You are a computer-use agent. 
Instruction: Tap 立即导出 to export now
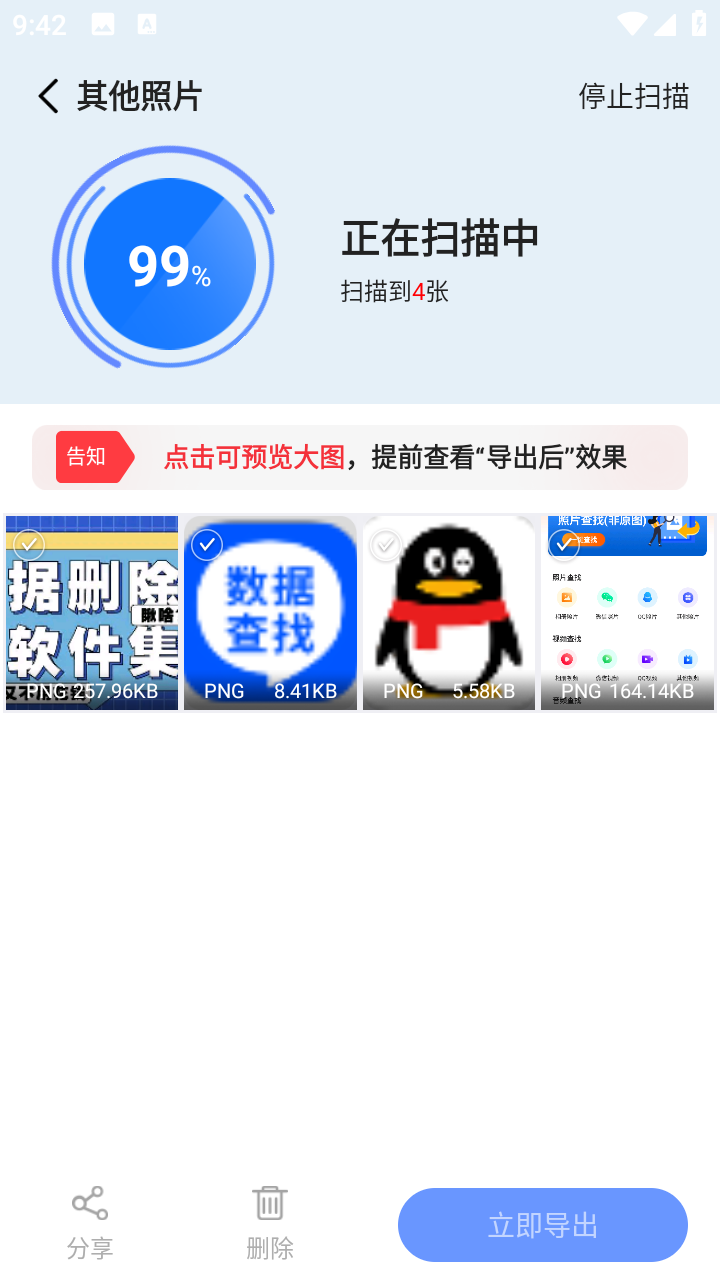click(542, 1225)
